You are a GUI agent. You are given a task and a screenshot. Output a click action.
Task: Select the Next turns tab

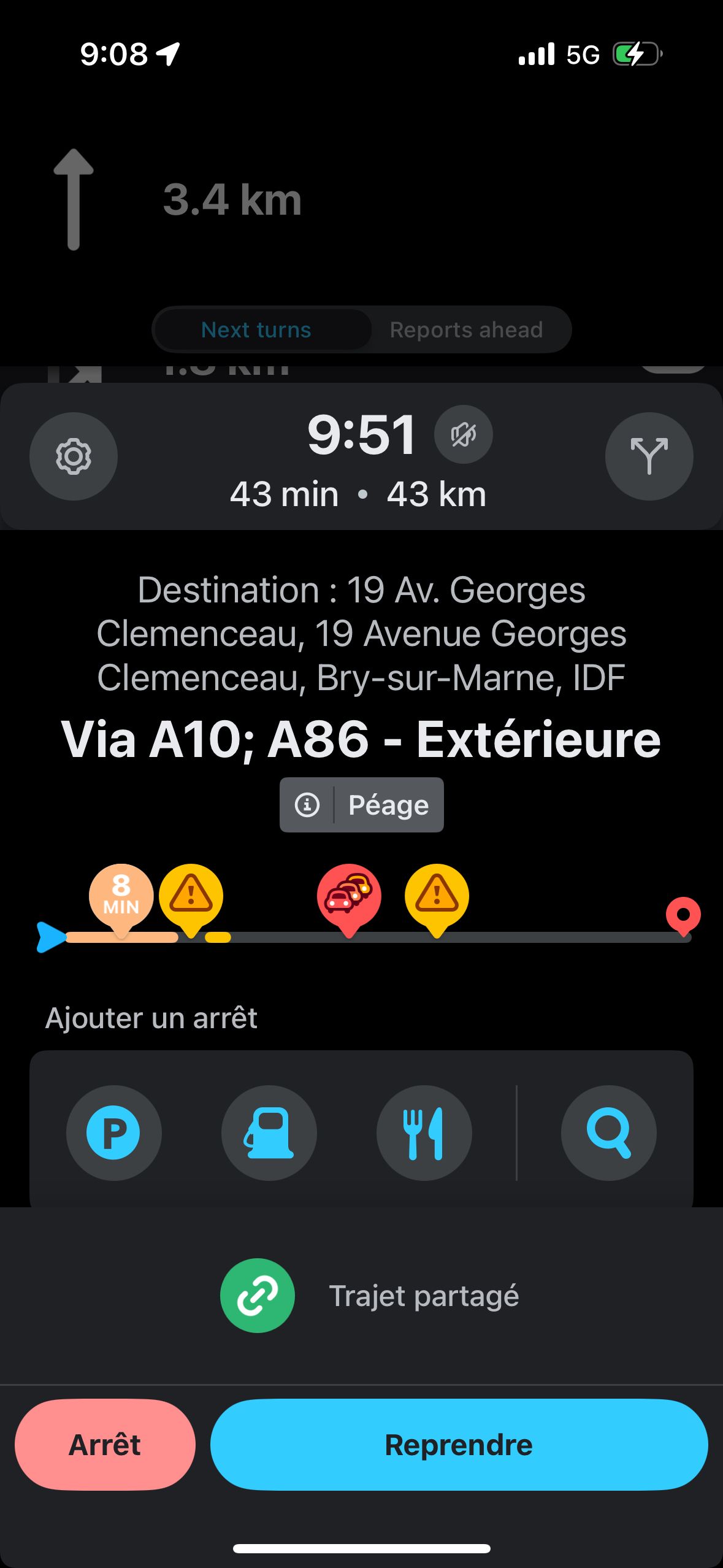click(x=256, y=330)
